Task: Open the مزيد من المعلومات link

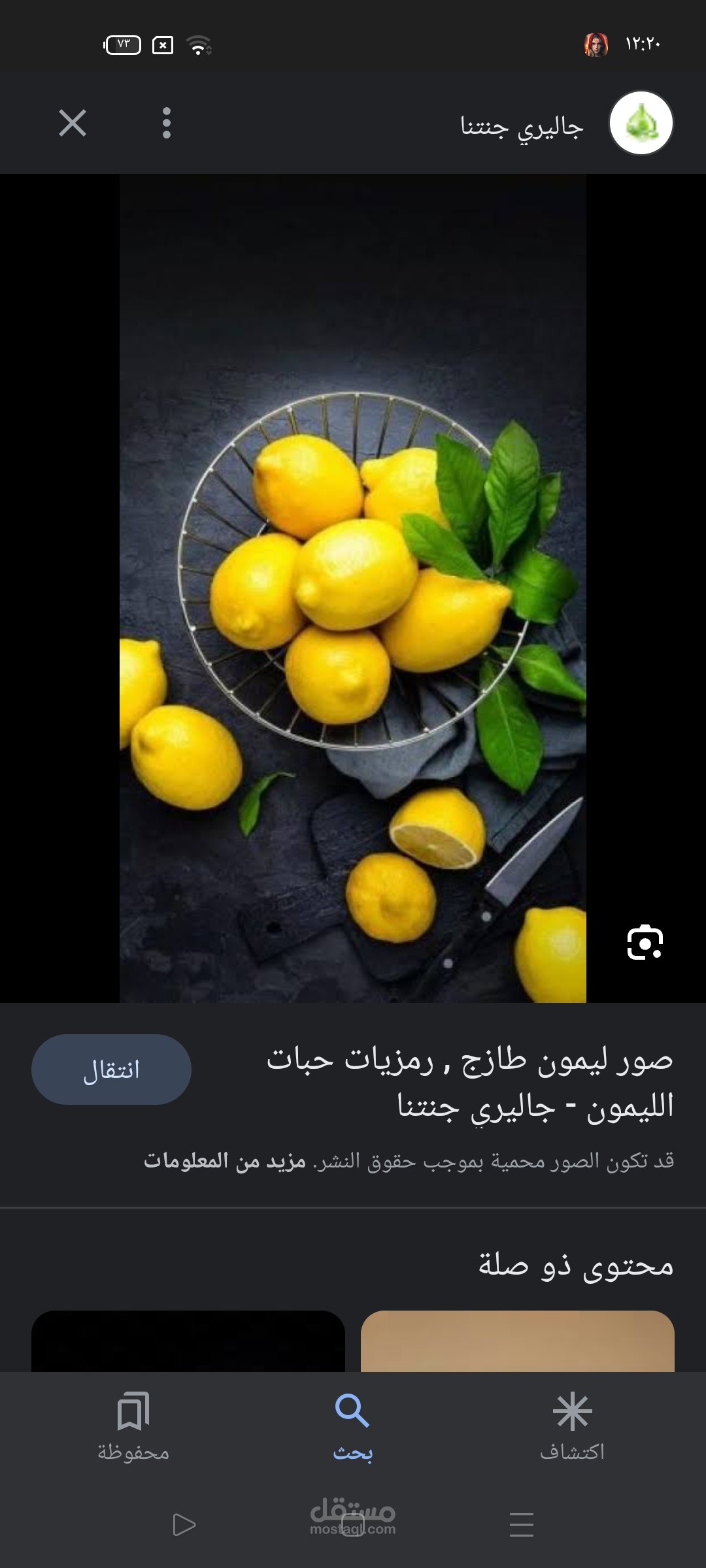Action: pos(224,1161)
